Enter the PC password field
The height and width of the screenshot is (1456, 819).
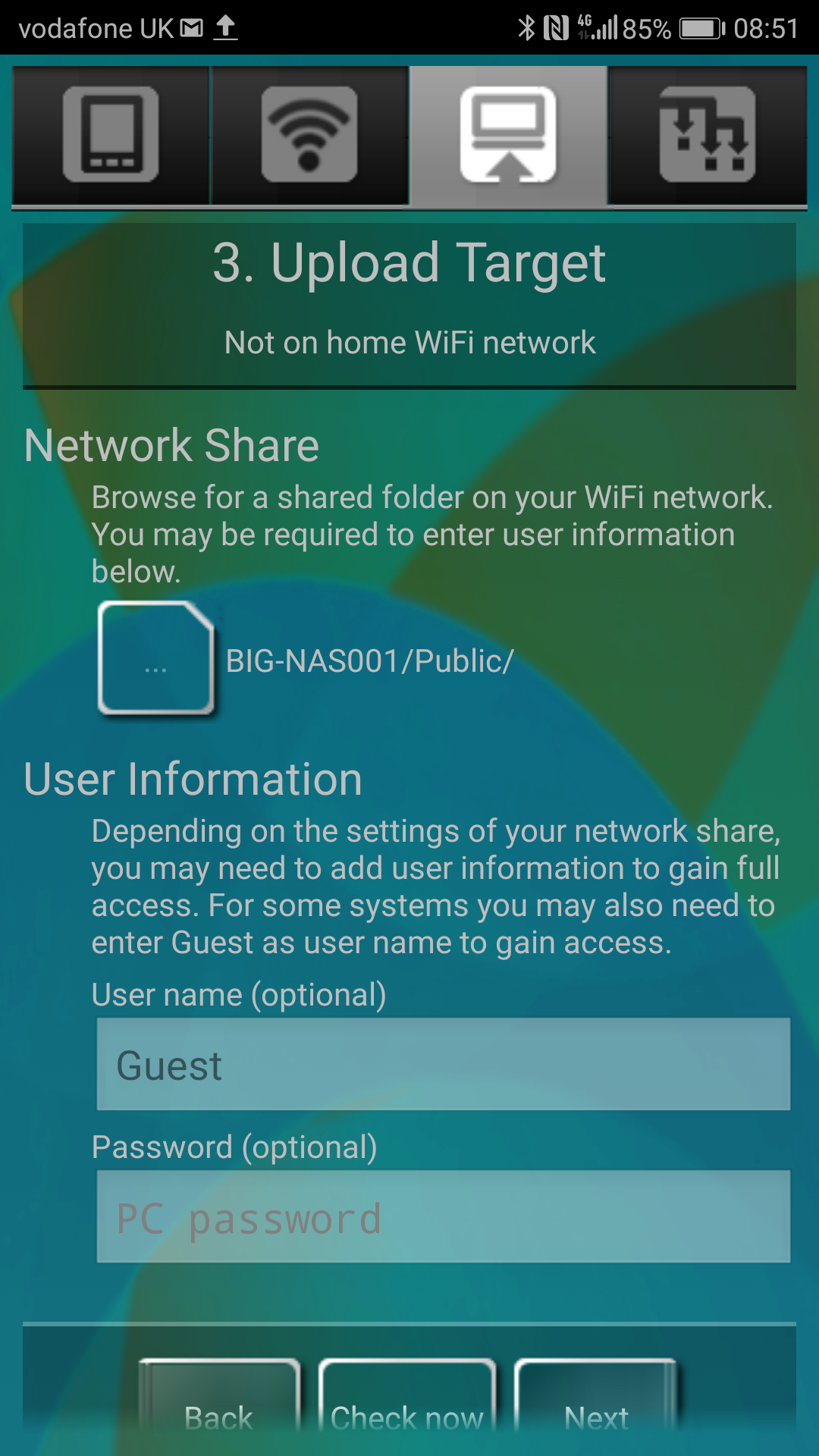pyautogui.click(x=444, y=1217)
